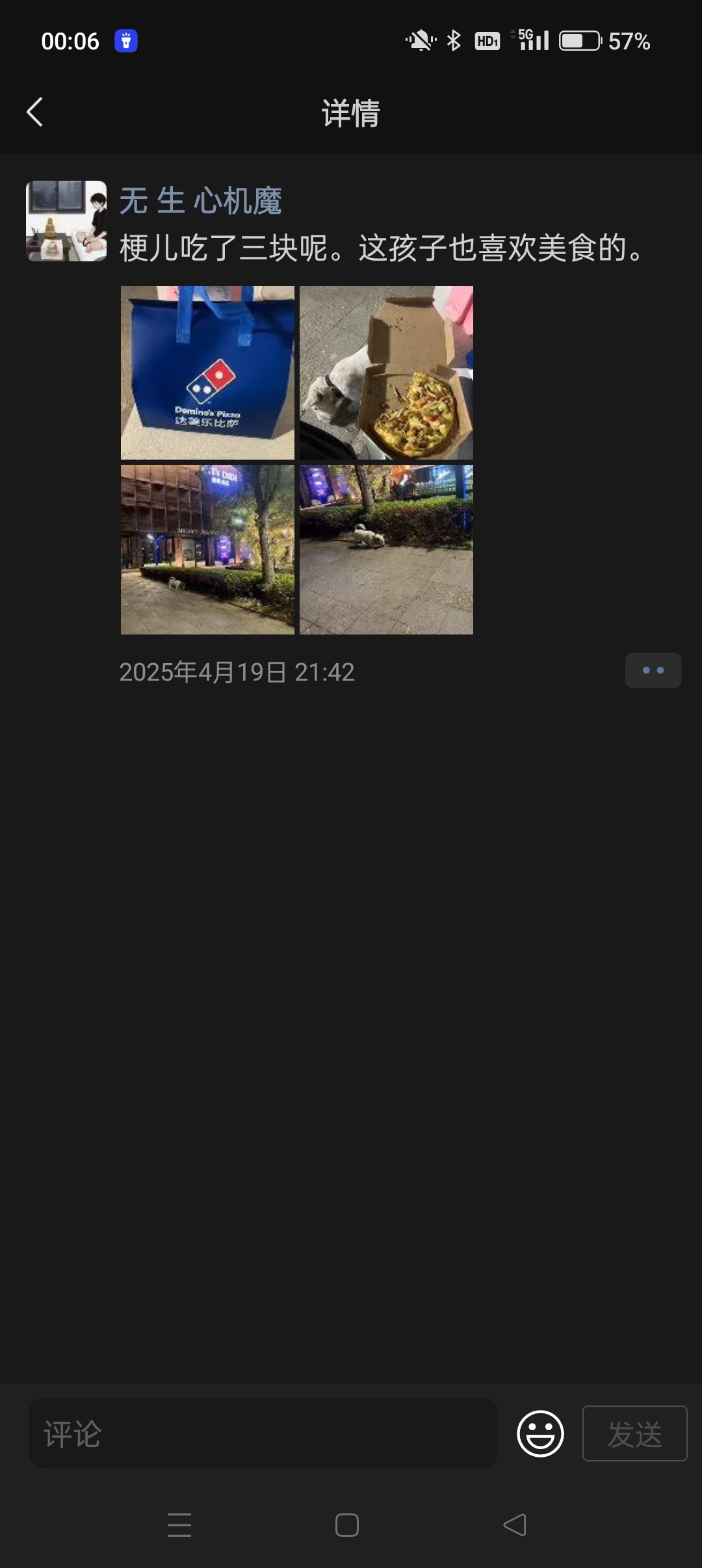Viewport: 702px width, 1568px height.
Task: Focus the 评论 comment field
Action: click(263, 1433)
